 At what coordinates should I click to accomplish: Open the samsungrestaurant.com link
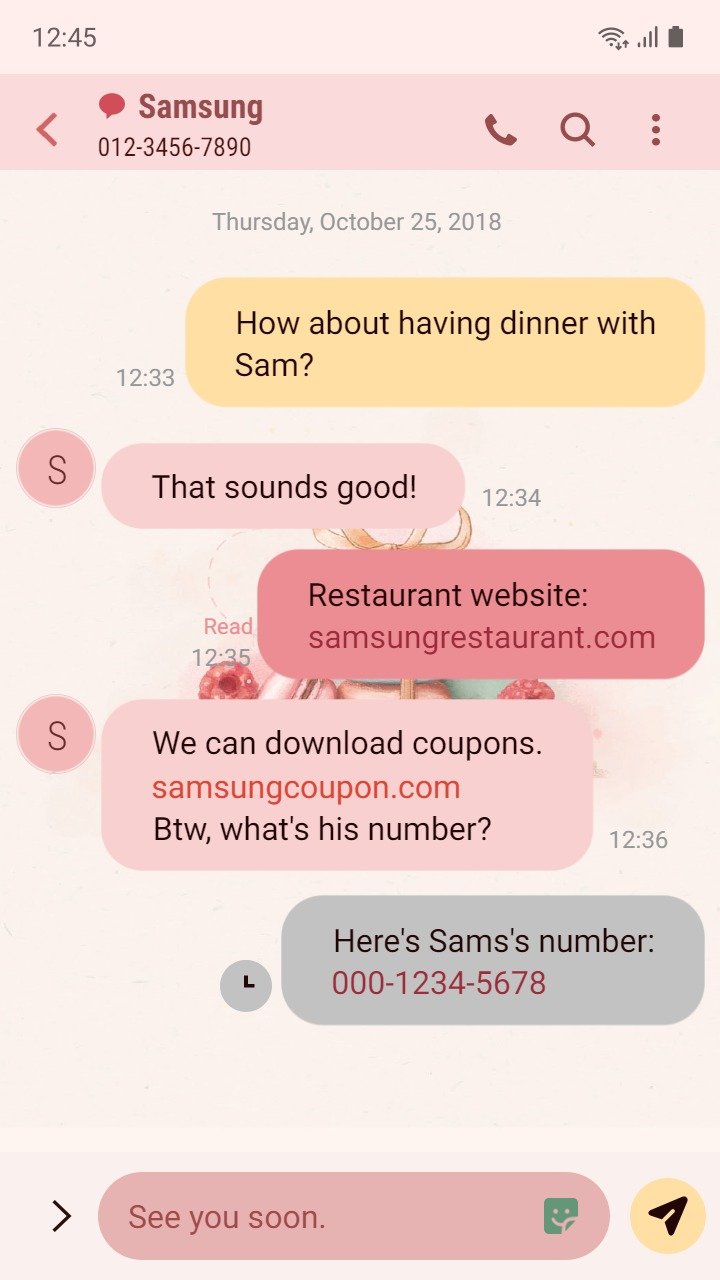coord(481,638)
